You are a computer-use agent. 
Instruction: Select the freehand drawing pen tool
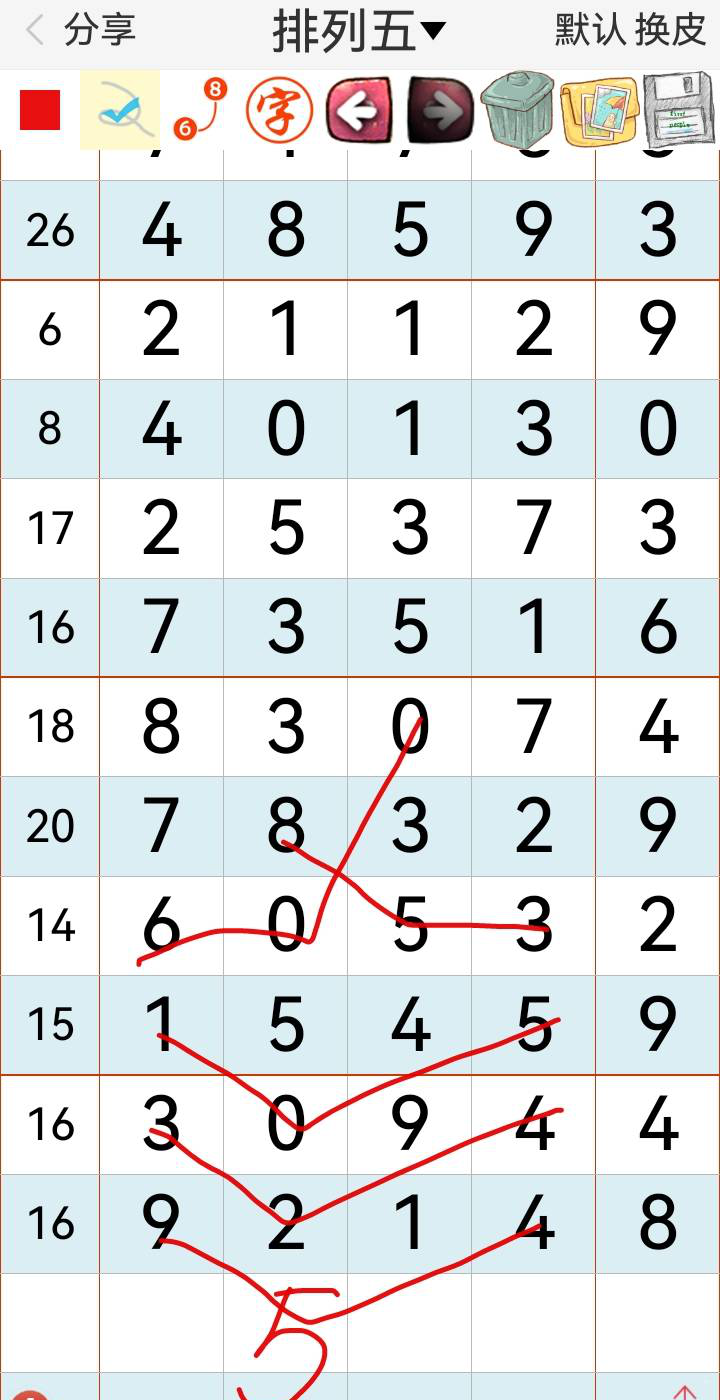point(119,110)
